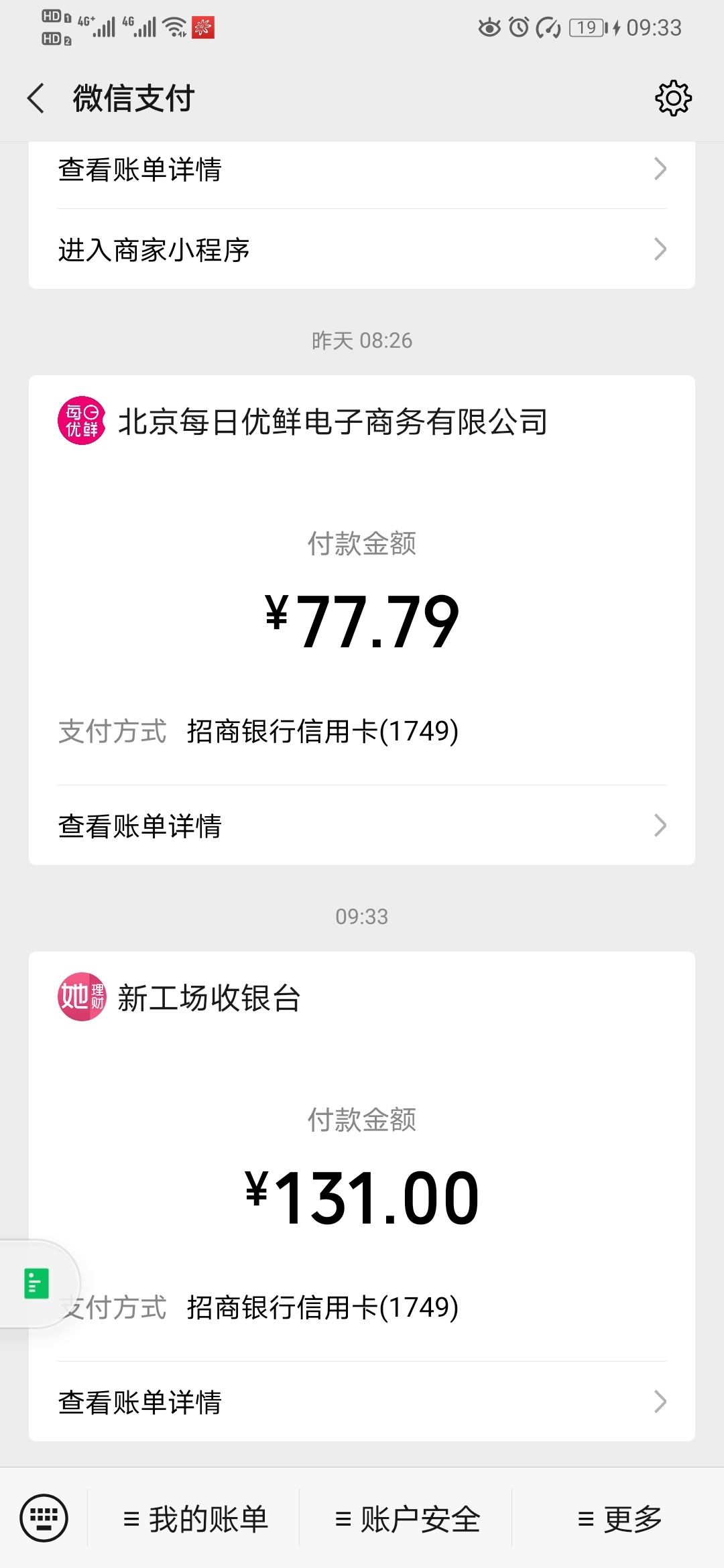
Task: Open the settings gear icon
Action: point(673,99)
